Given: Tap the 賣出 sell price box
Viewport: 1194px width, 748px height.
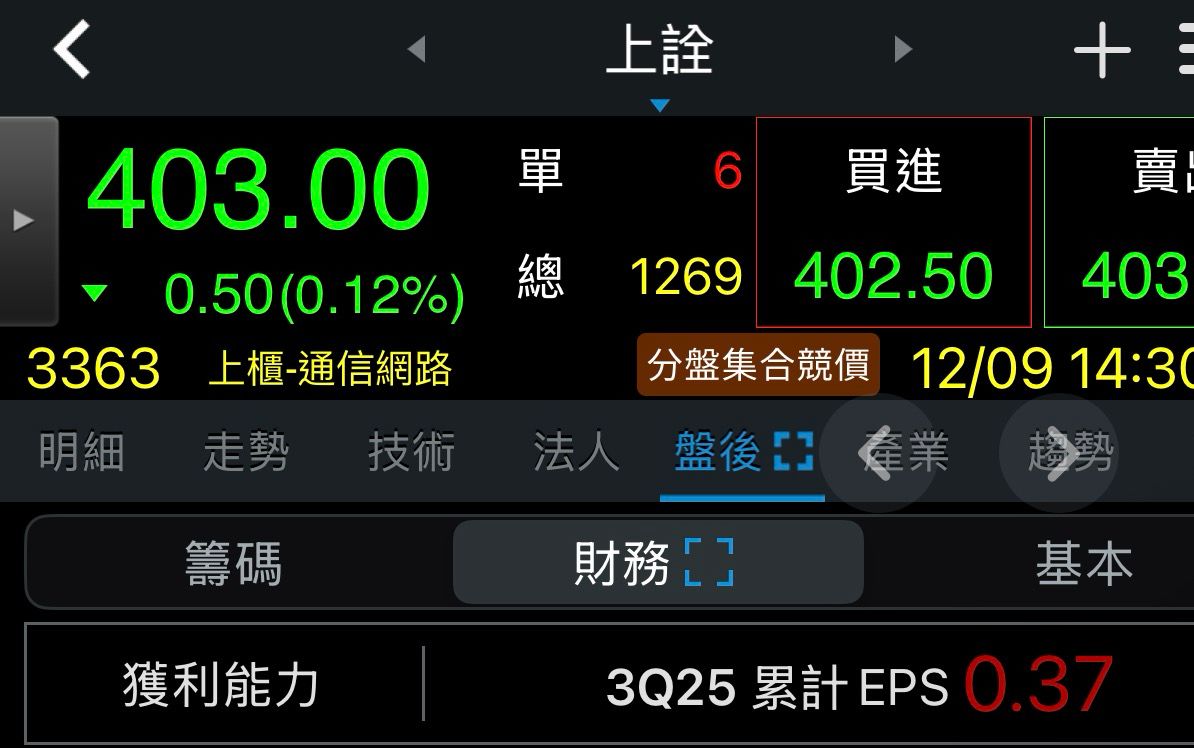Looking at the screenshot, I should (1120, 222).
